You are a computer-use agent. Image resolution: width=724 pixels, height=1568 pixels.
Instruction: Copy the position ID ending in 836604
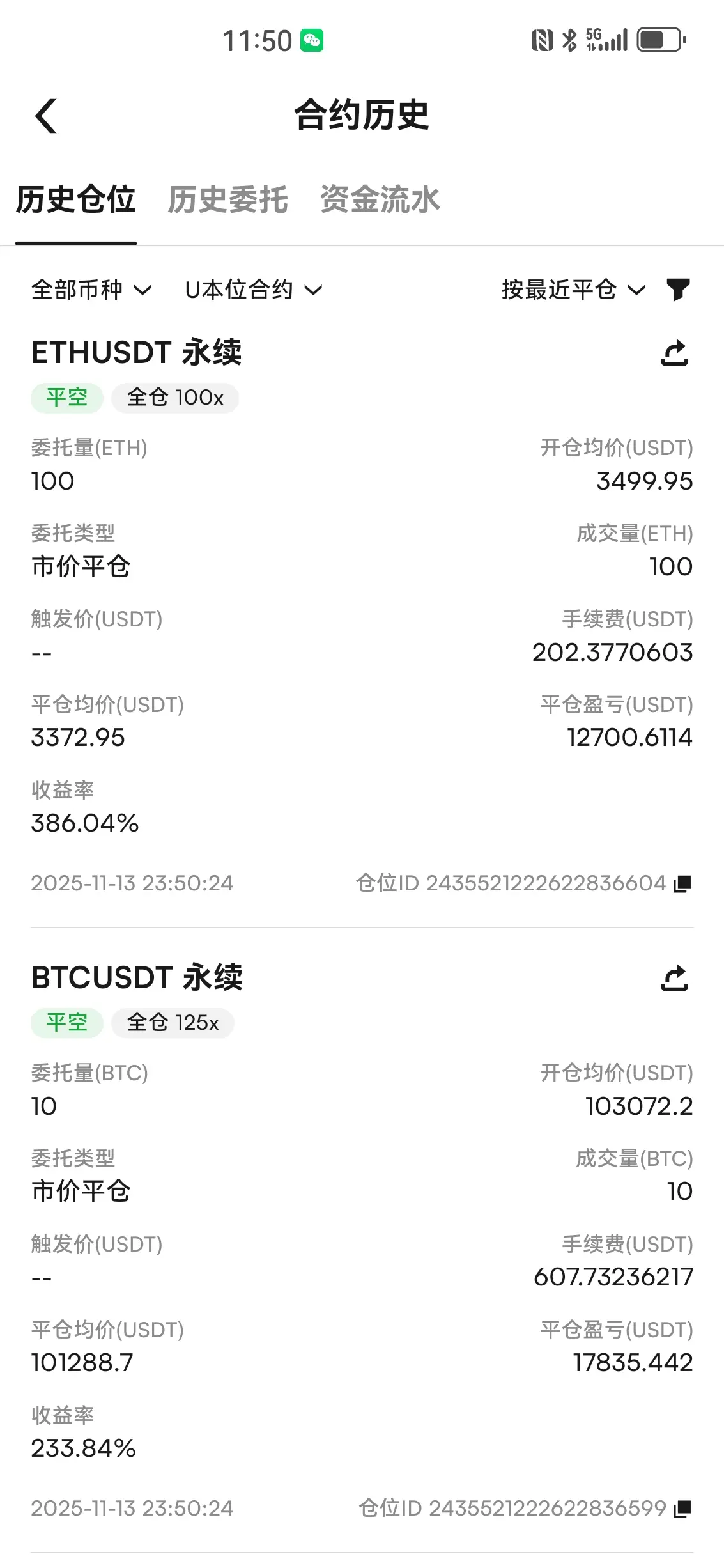[x=682, y=883]
